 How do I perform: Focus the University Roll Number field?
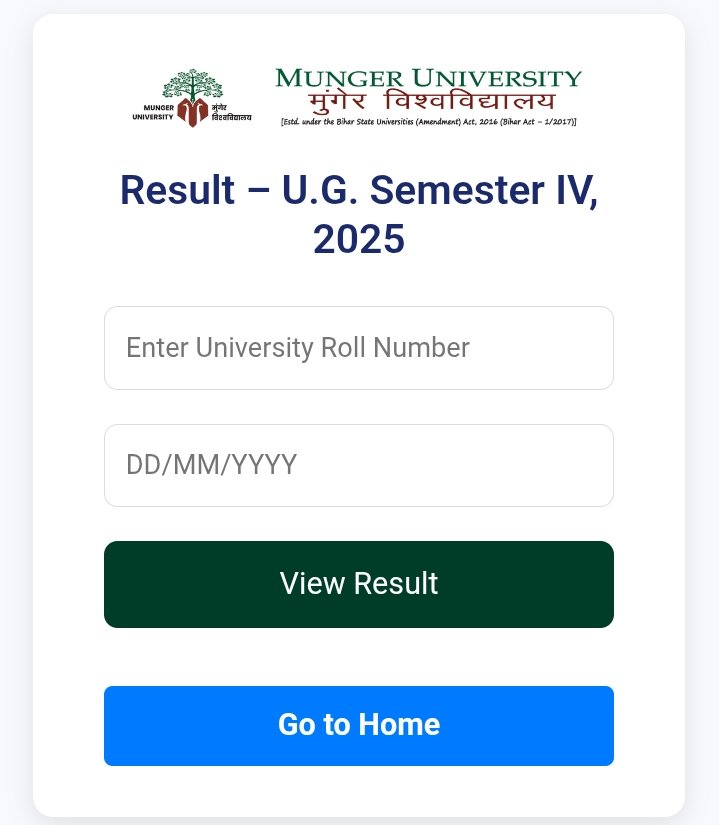(358, 348)
